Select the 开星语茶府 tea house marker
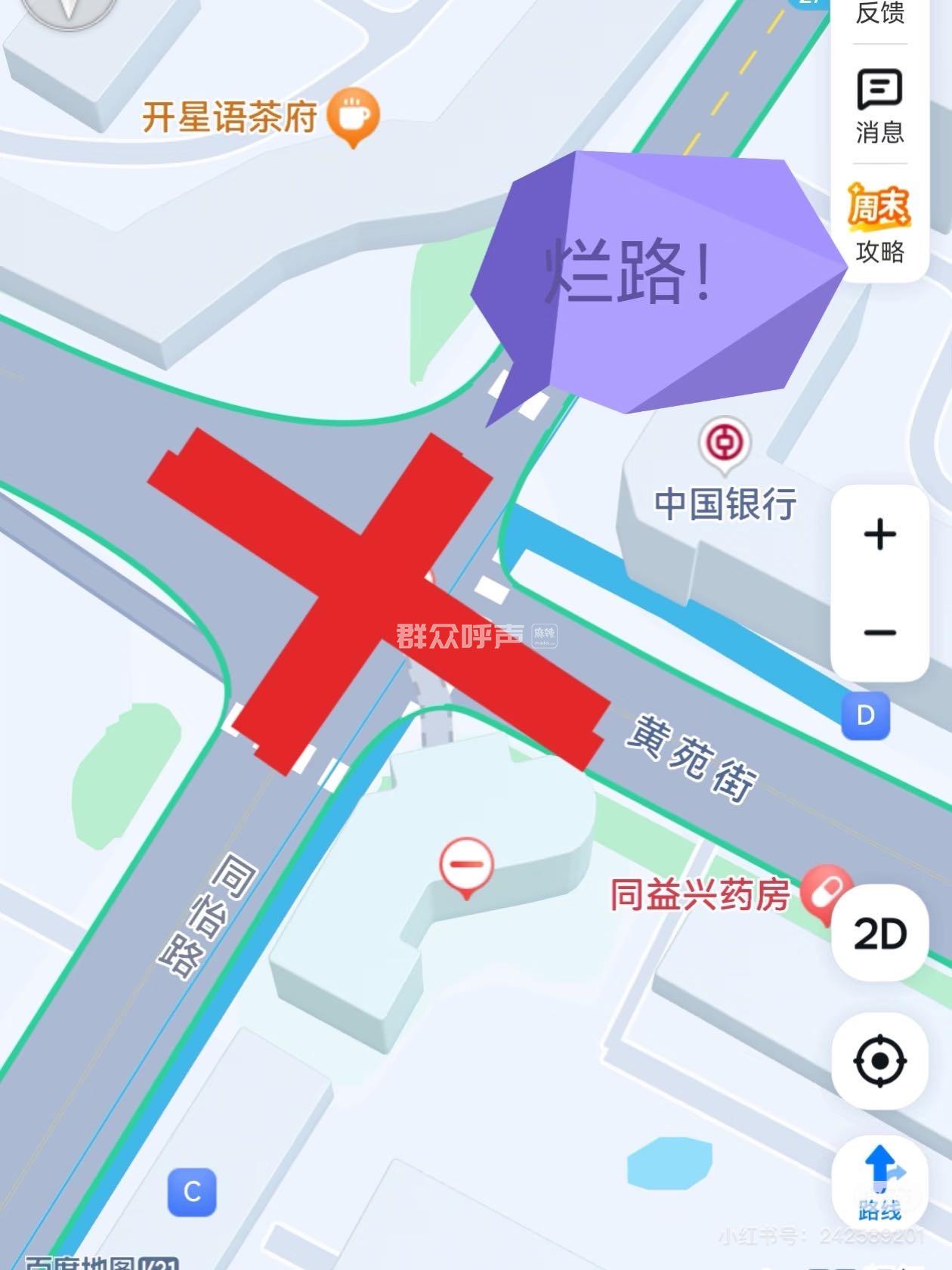The image size is (952, 1270). (x=352, y=116)
